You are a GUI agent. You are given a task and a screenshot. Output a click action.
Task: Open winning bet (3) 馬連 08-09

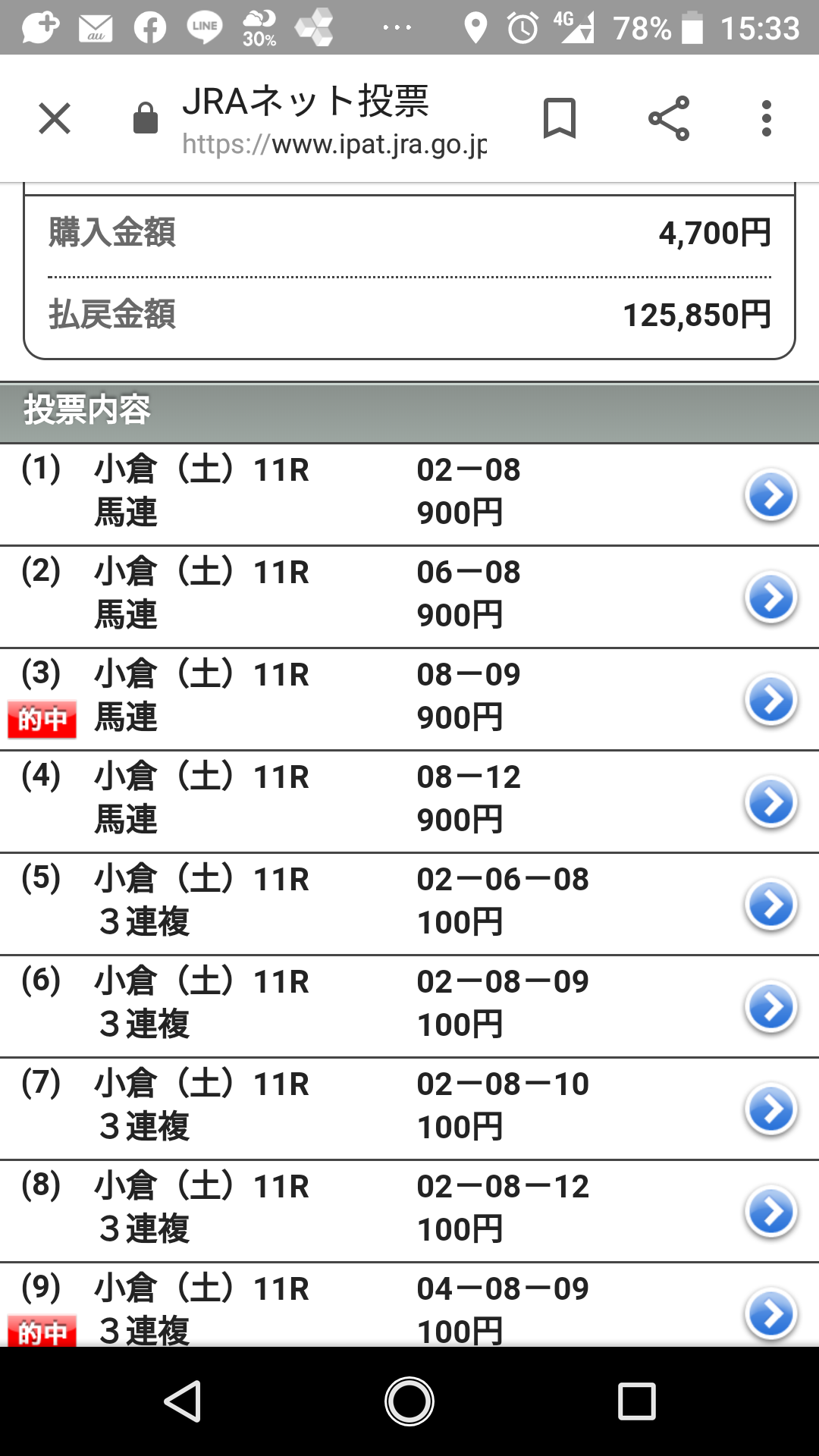point(770,700)
